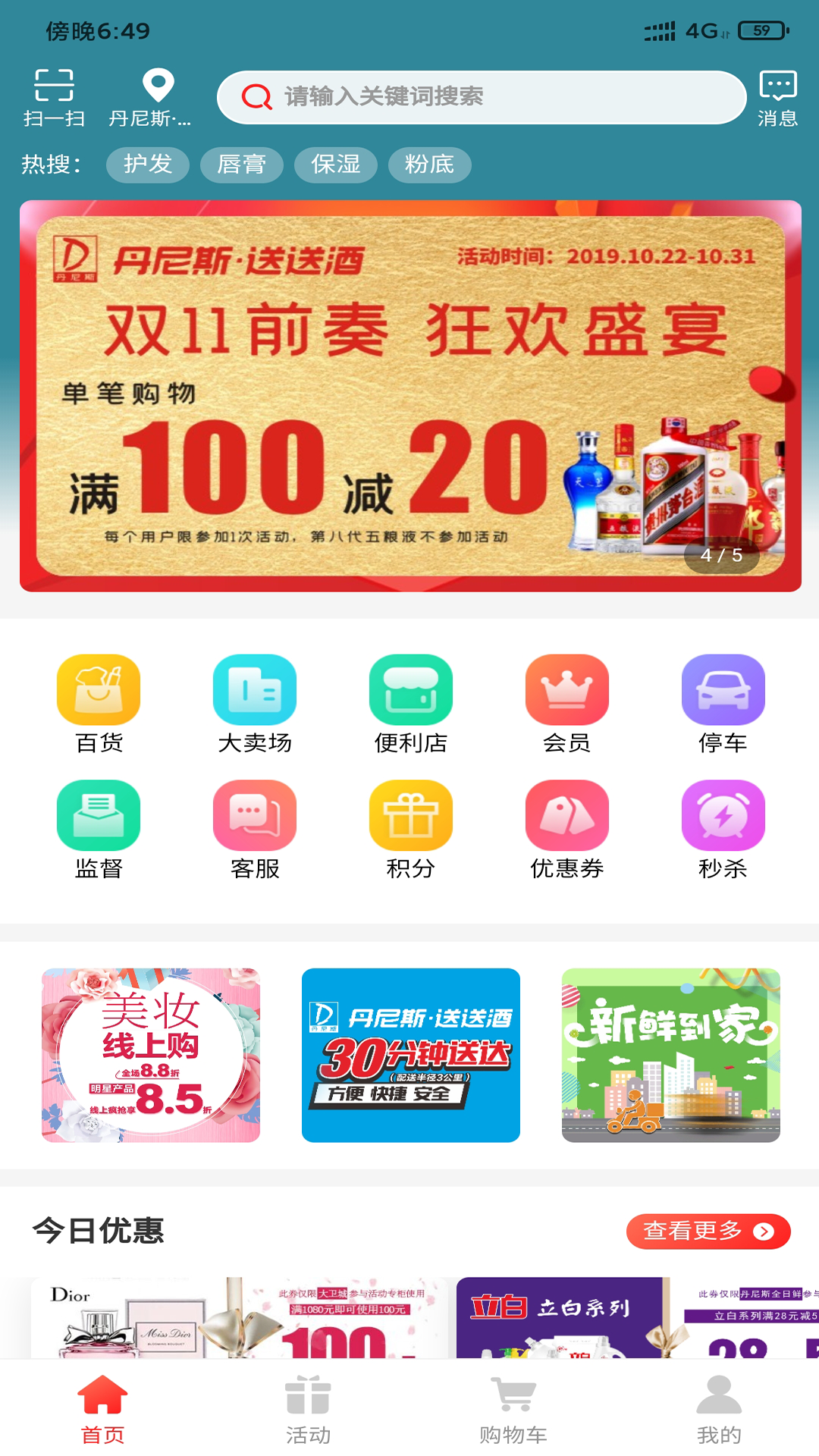The height and width of the screenshot is (1456, 819).
Task: Switch to the 我的 tab
Action: [x=718, y=1409]
